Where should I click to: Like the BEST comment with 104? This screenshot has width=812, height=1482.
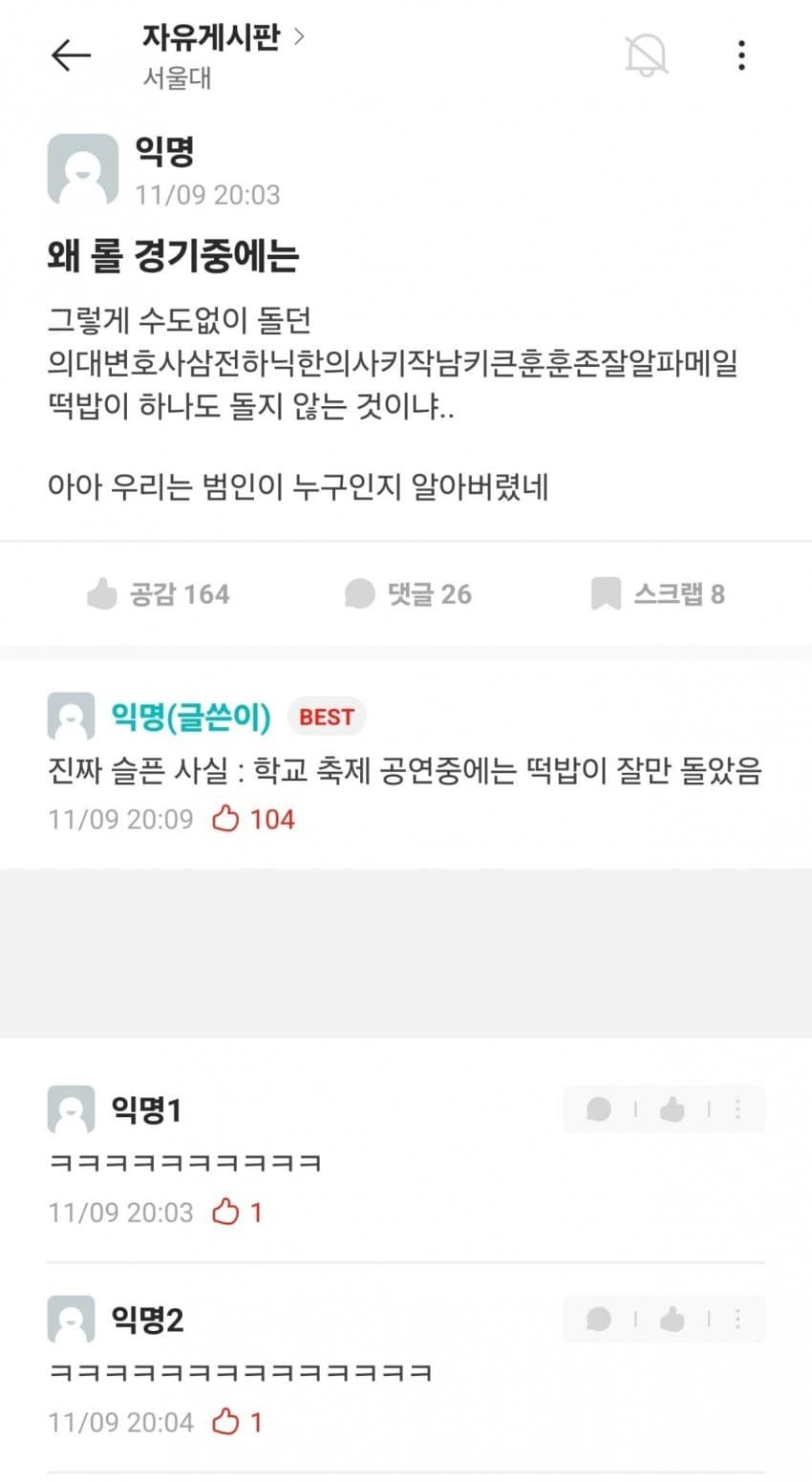(x=226, y=819)
